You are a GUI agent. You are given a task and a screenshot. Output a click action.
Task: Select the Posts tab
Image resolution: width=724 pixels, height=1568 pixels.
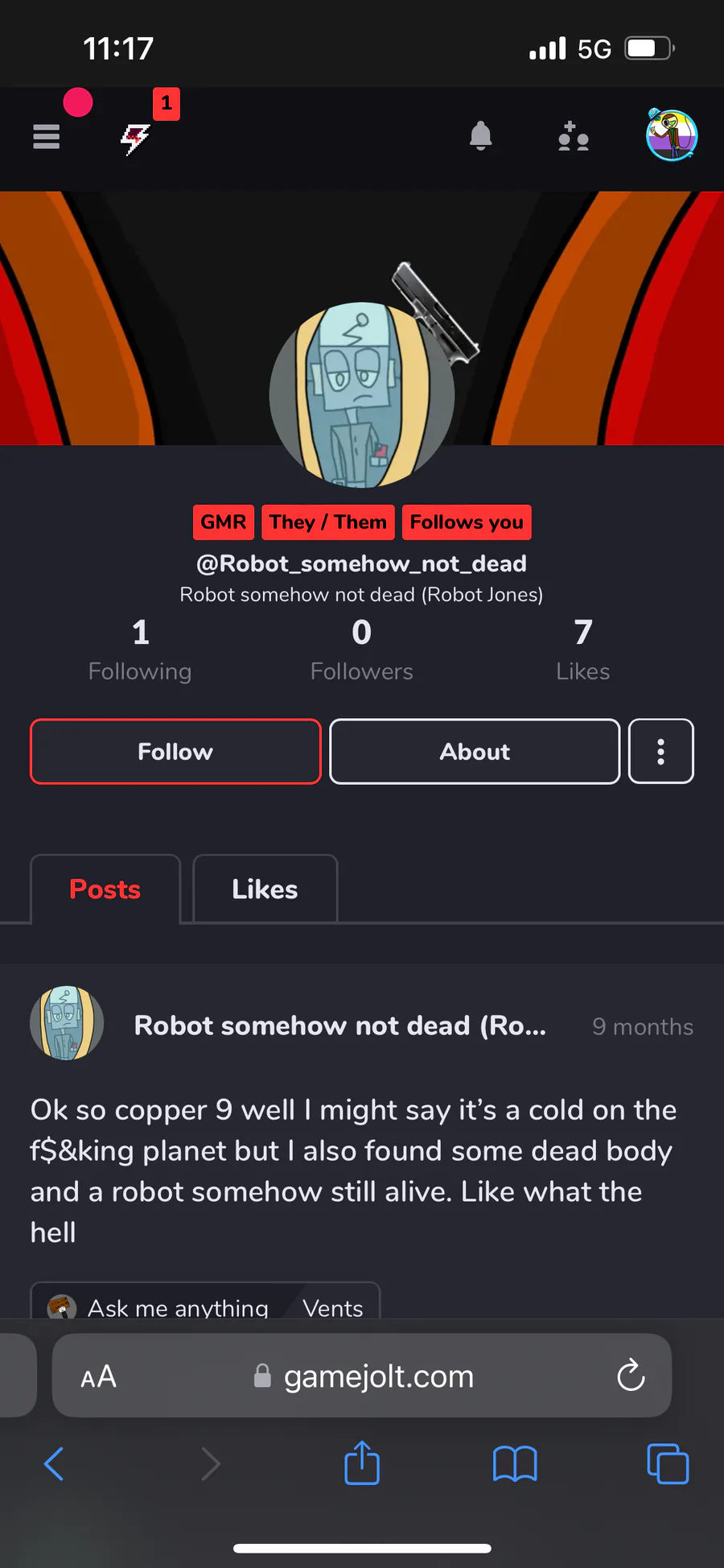click(x=105, y=889)
